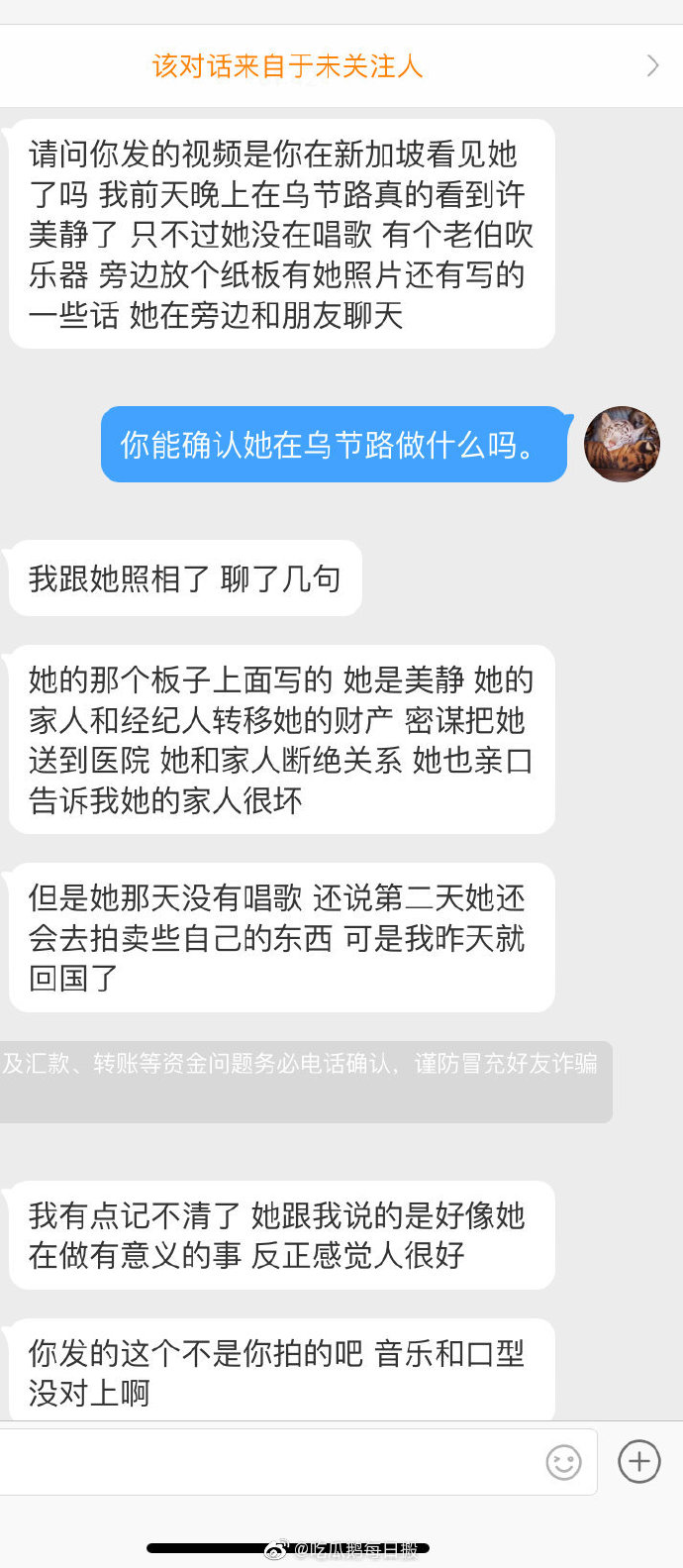Tap the tiger profile avatar
The width and height of the screenshot is (683, 1568).
622,444
